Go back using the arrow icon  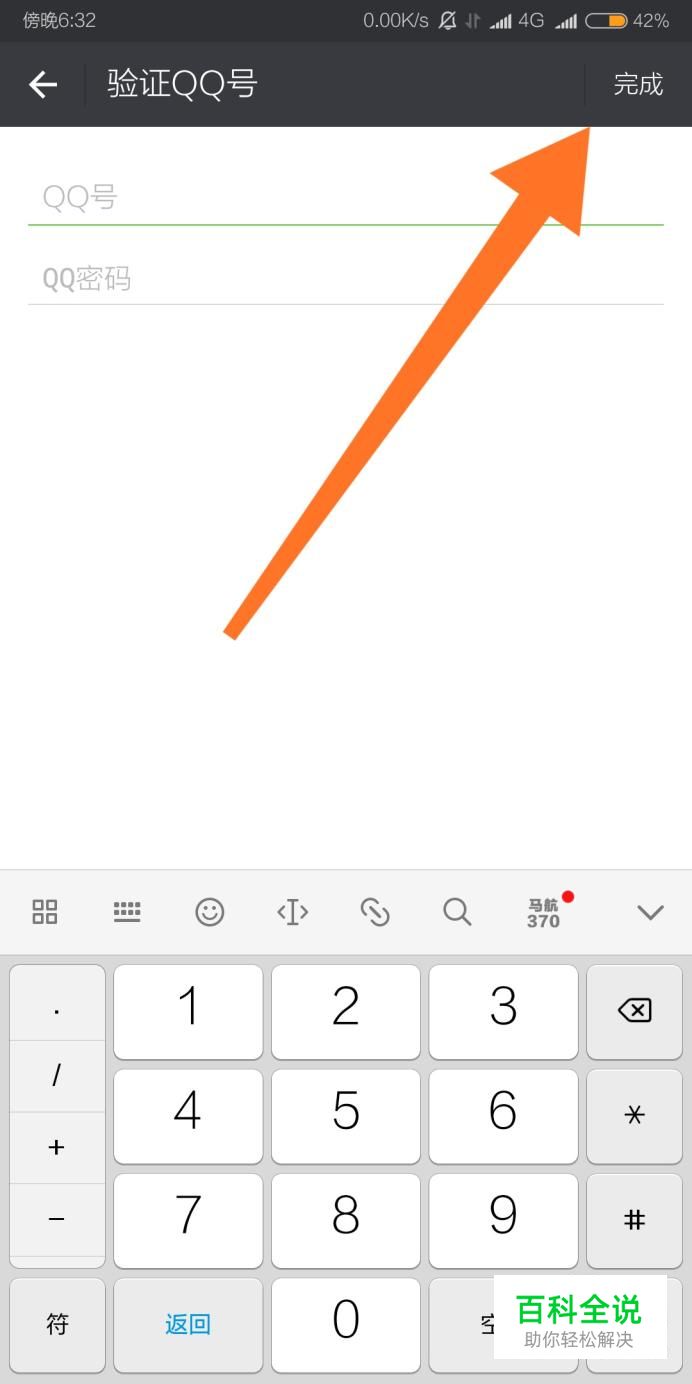point(43,85)
